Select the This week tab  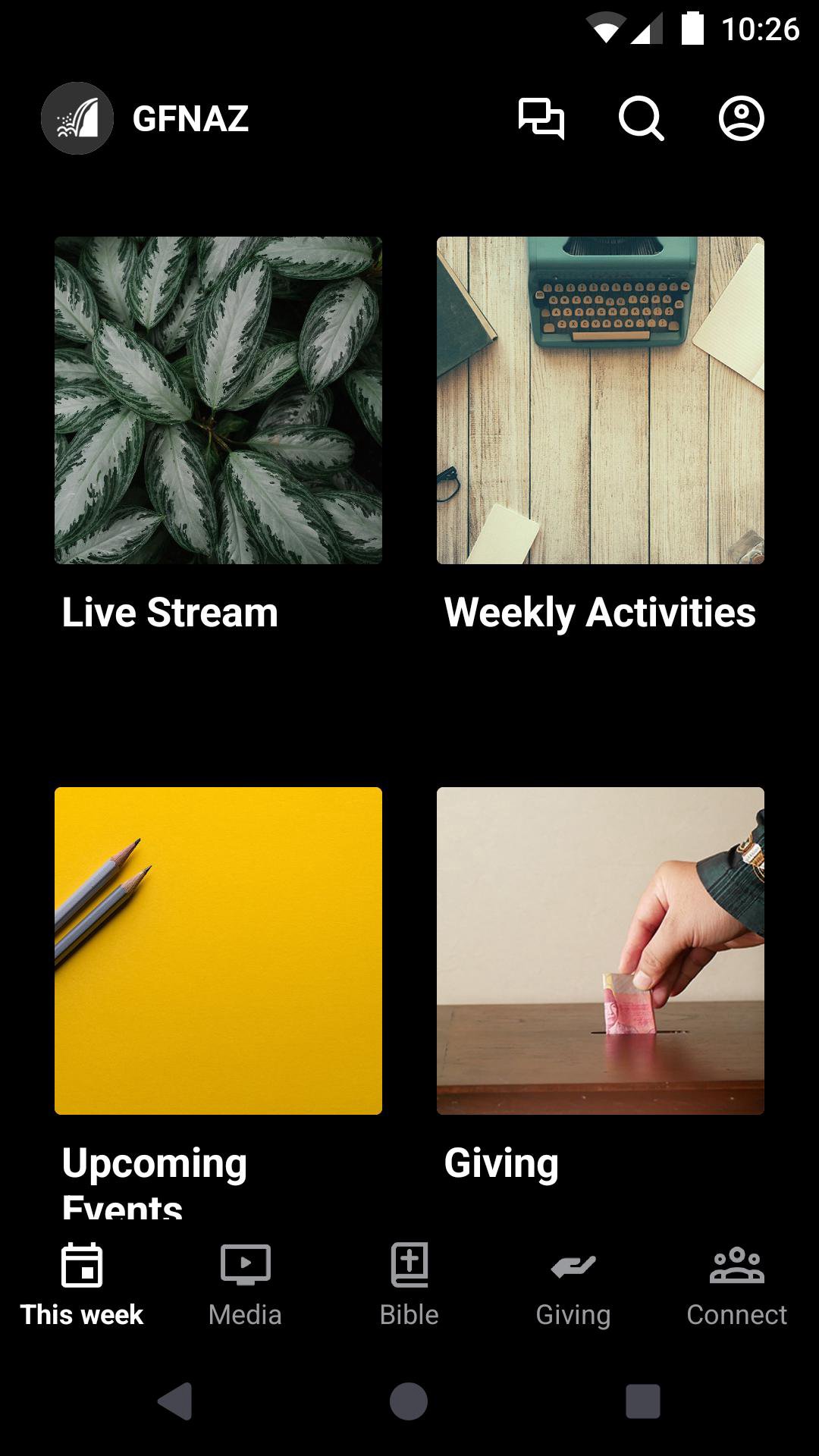[x=82, y=1285]
